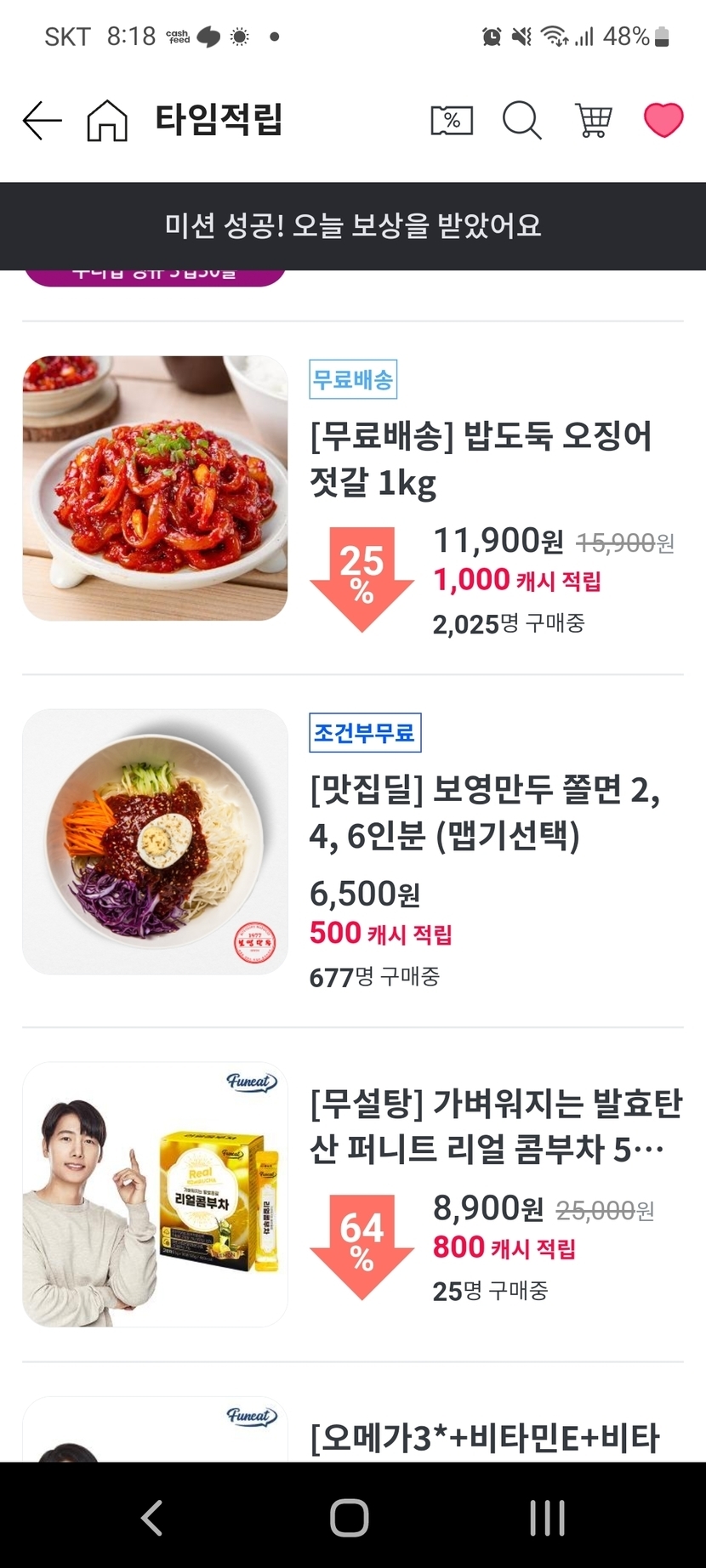This screenshot has height=1568, width=706.
Task: Go back using the top arrow
Action: [43, 120]
